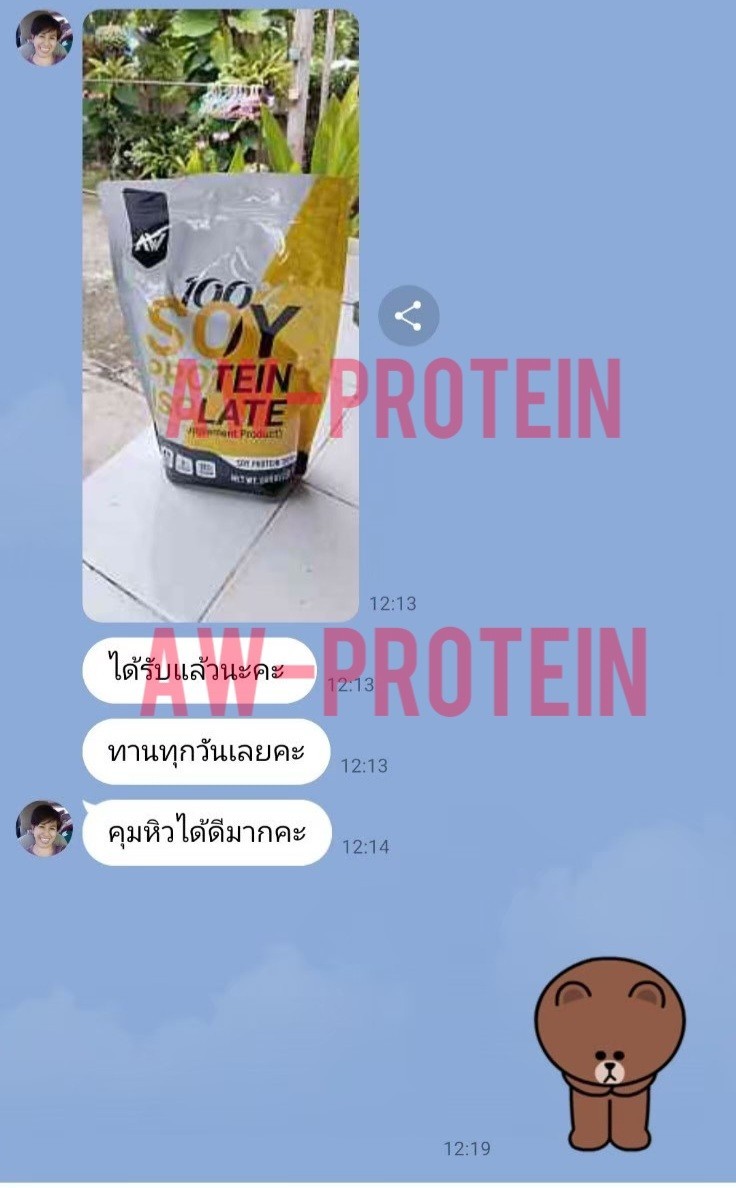Tap the brown bear sticker
Viewport: 736px width, 1188px height.
(x=609, y=1053)
